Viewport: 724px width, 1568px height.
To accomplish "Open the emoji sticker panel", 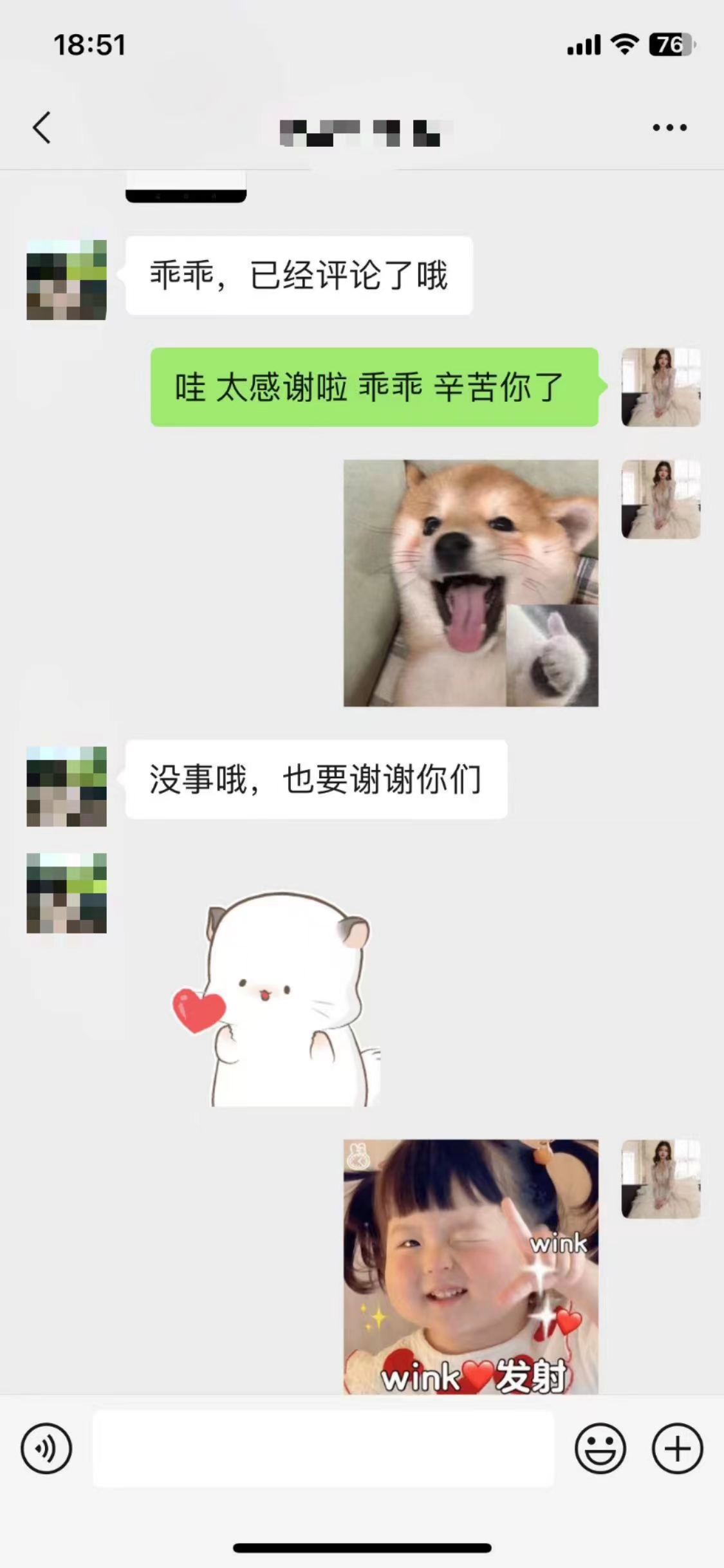I will [x=600, y=1449].
